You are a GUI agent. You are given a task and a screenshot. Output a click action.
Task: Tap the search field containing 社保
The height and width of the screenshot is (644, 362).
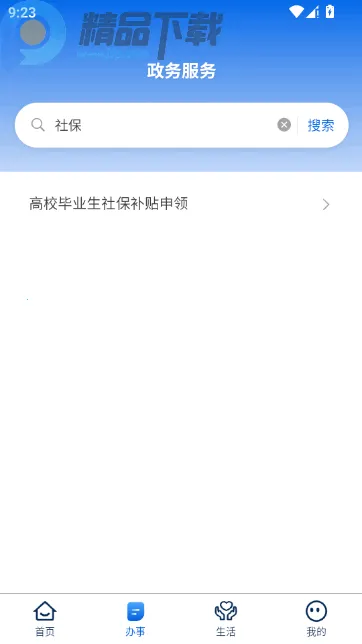click(164, 125)
